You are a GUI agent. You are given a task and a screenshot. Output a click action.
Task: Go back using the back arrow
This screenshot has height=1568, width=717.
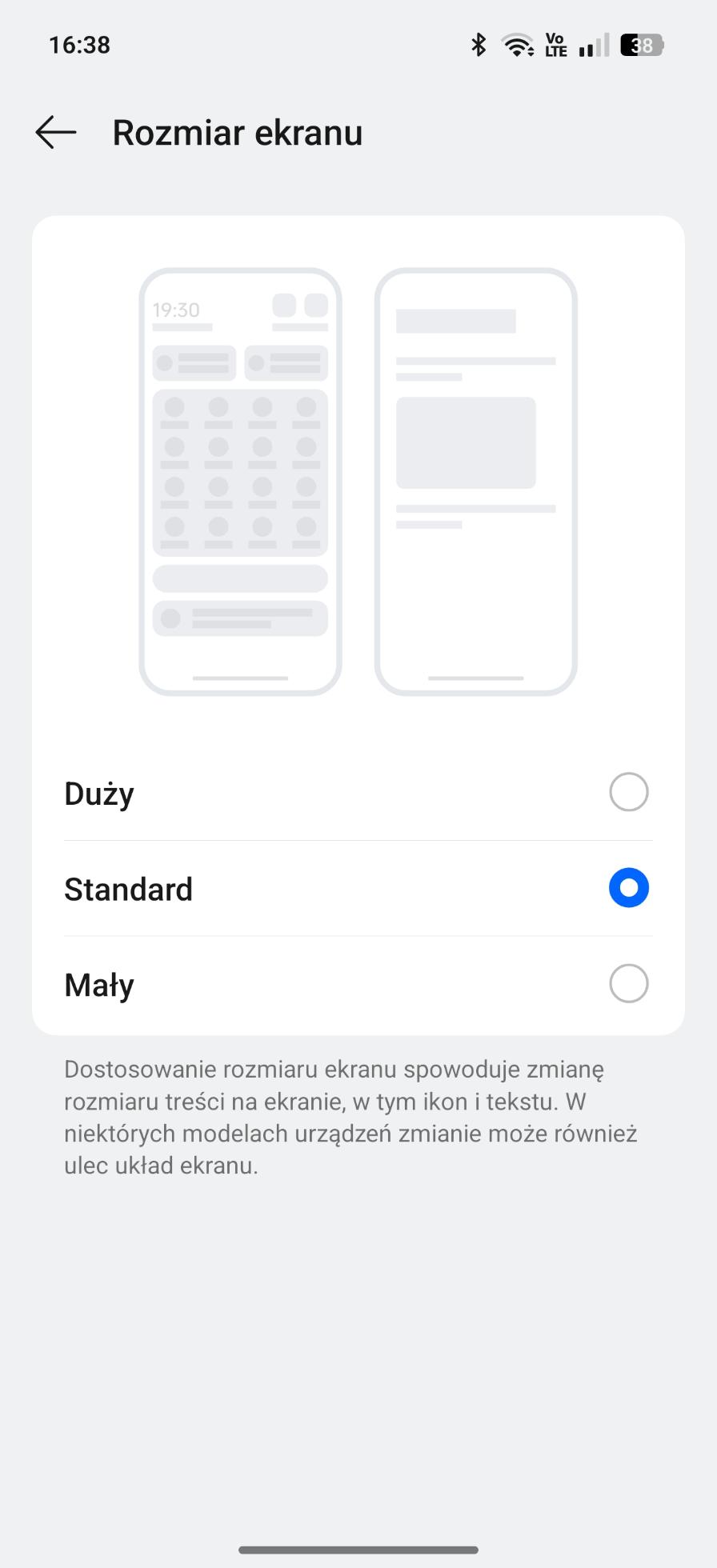point(56,132)
